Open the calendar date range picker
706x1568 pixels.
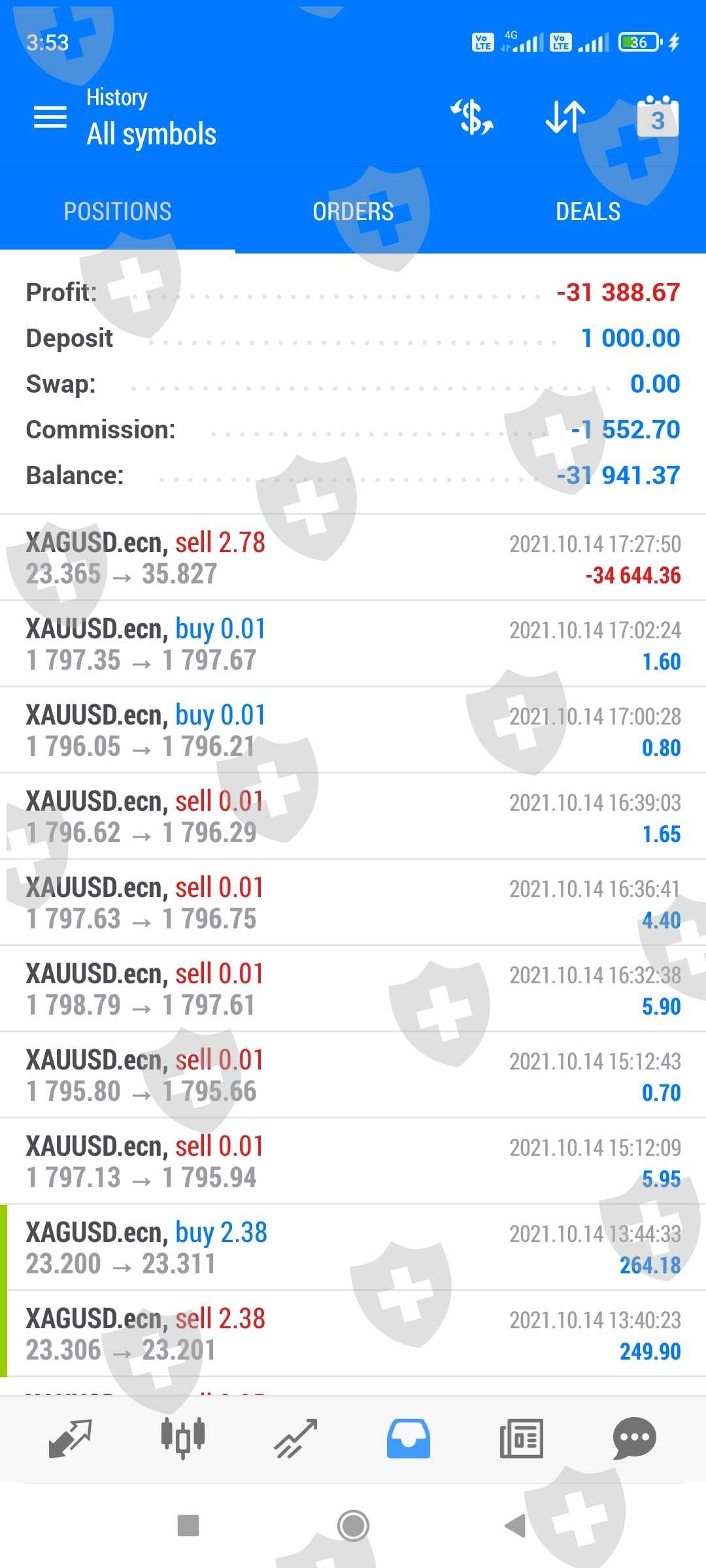pos(658,118)
